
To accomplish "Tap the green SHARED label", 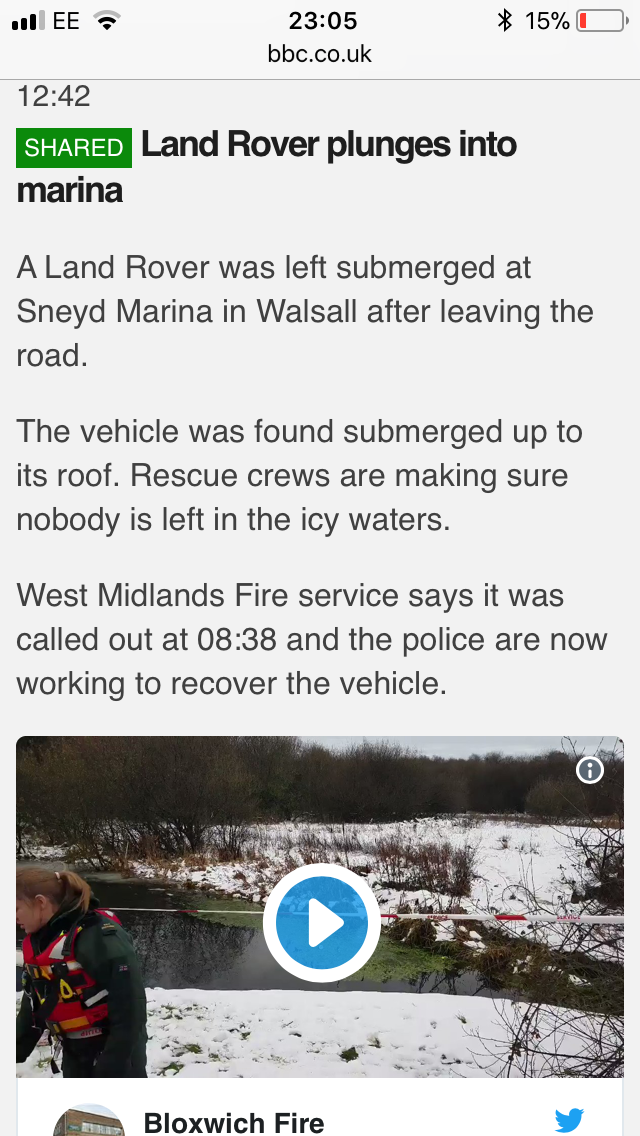I will [74, 148].
